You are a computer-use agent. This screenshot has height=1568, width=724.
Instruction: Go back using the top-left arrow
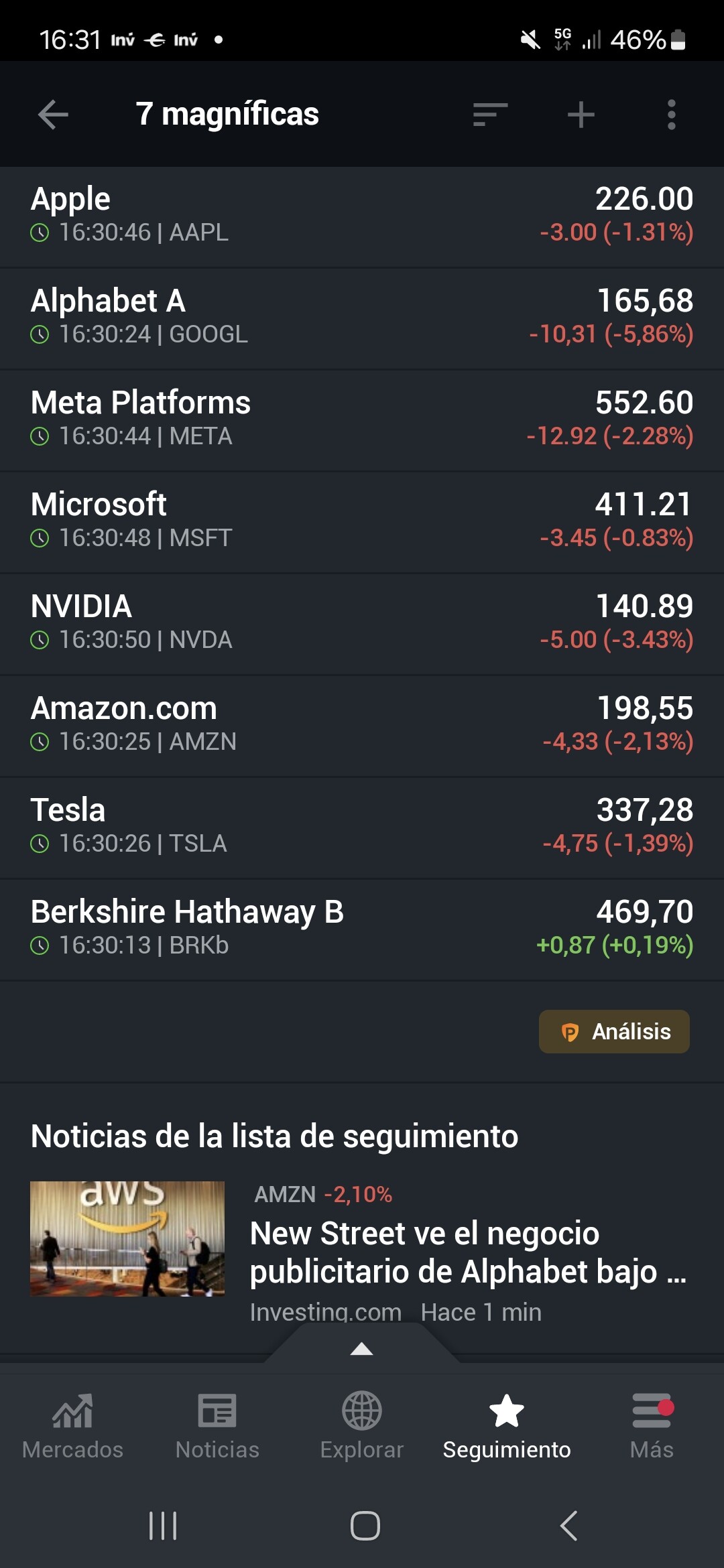[x=53, y=115]
